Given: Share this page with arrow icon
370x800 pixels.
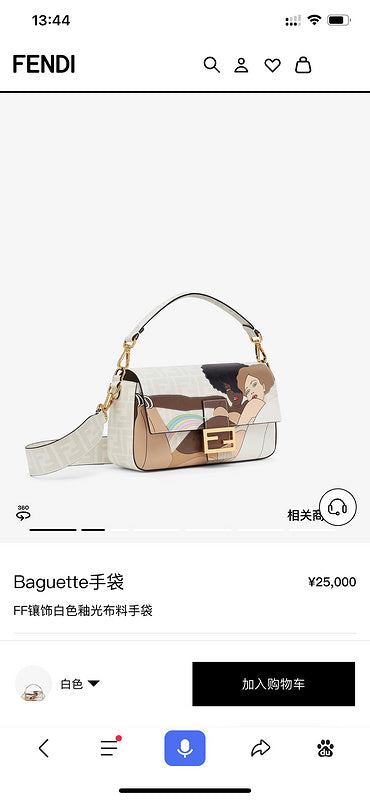Looking at the screenshot, I should click(x=260, y=748).
